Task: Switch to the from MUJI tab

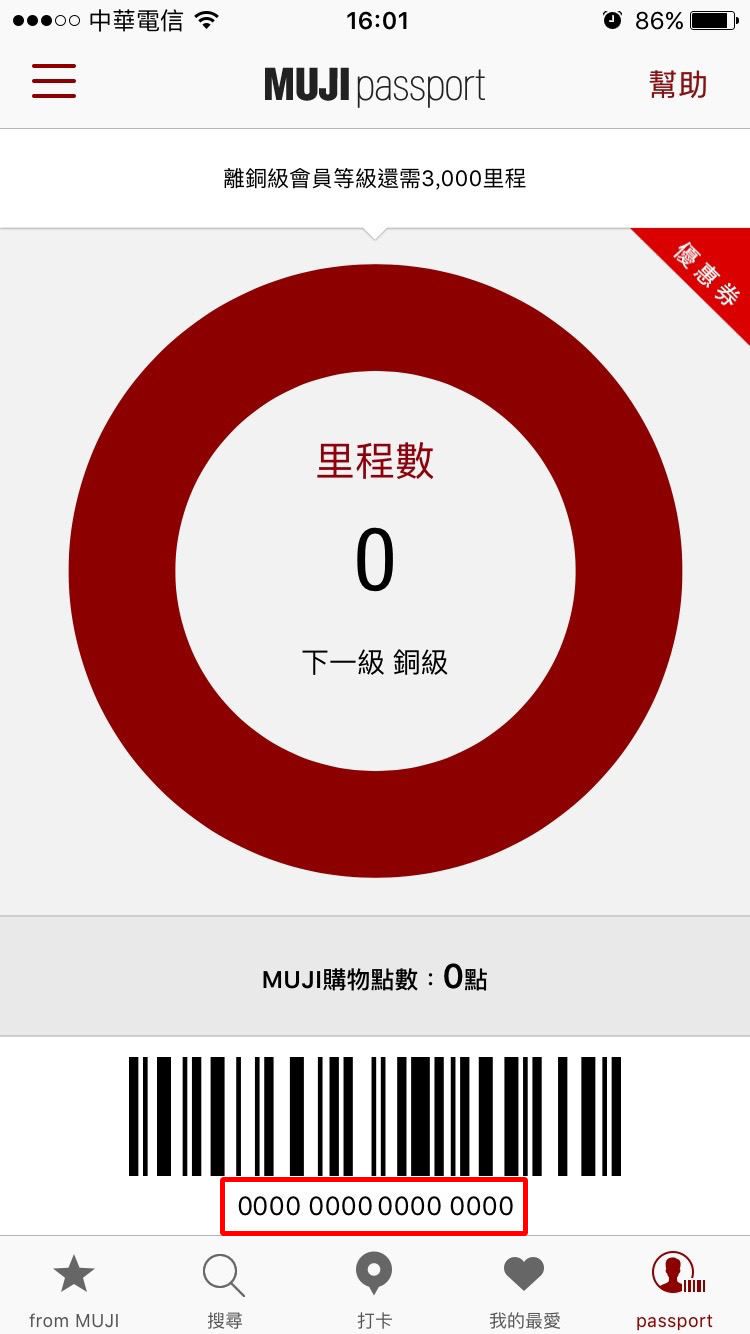Action: [74, 1291]
